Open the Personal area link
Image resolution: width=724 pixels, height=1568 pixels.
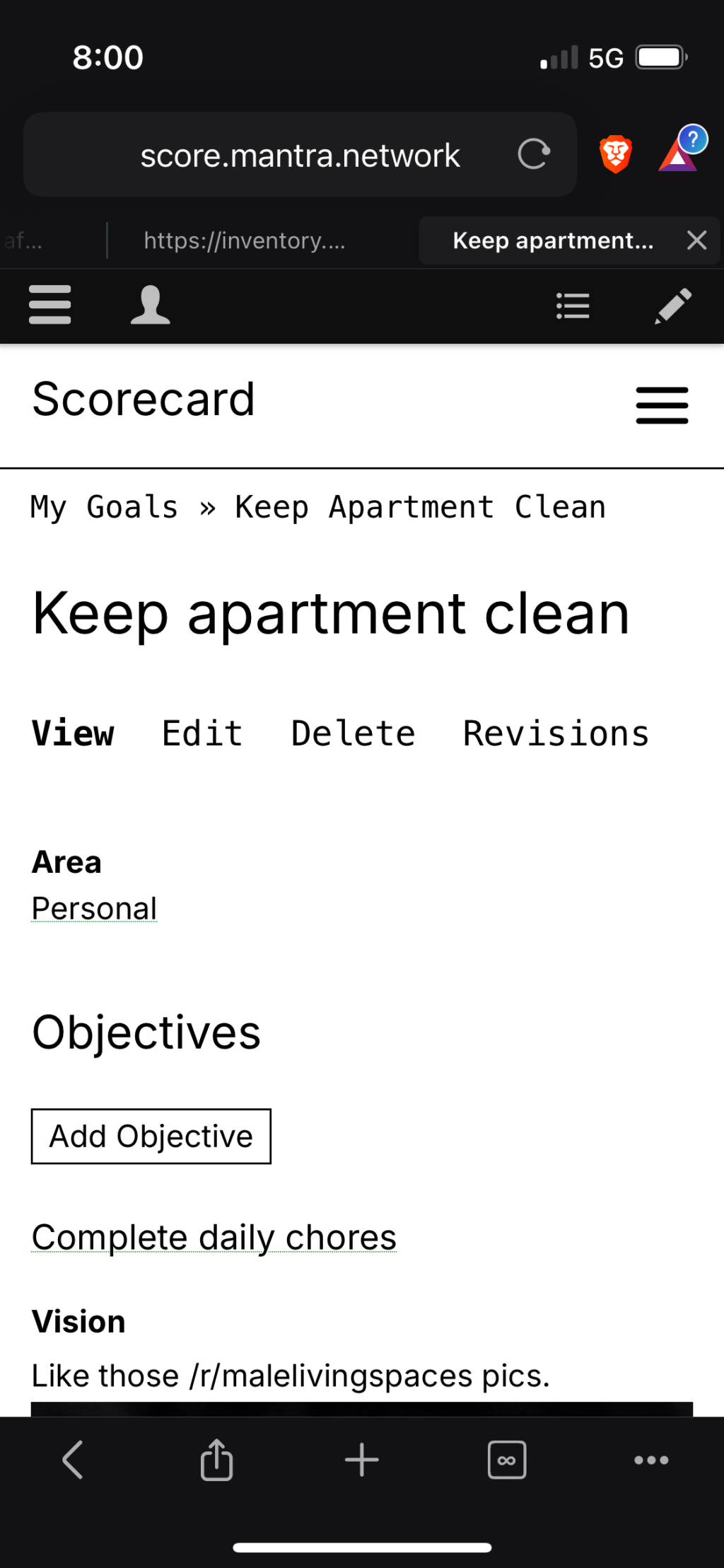click(94, 908)
